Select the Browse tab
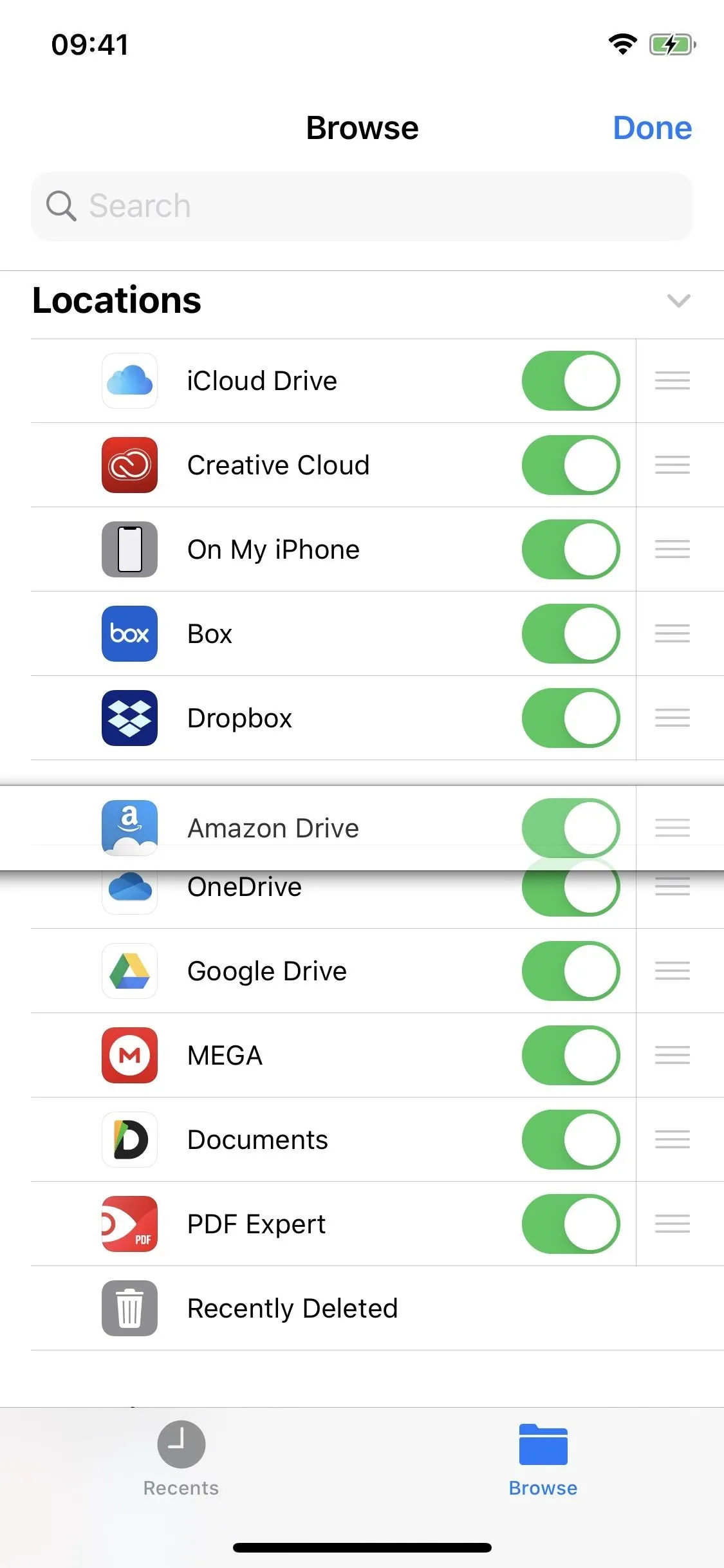724x1568 pixels. pos(543,1459)
